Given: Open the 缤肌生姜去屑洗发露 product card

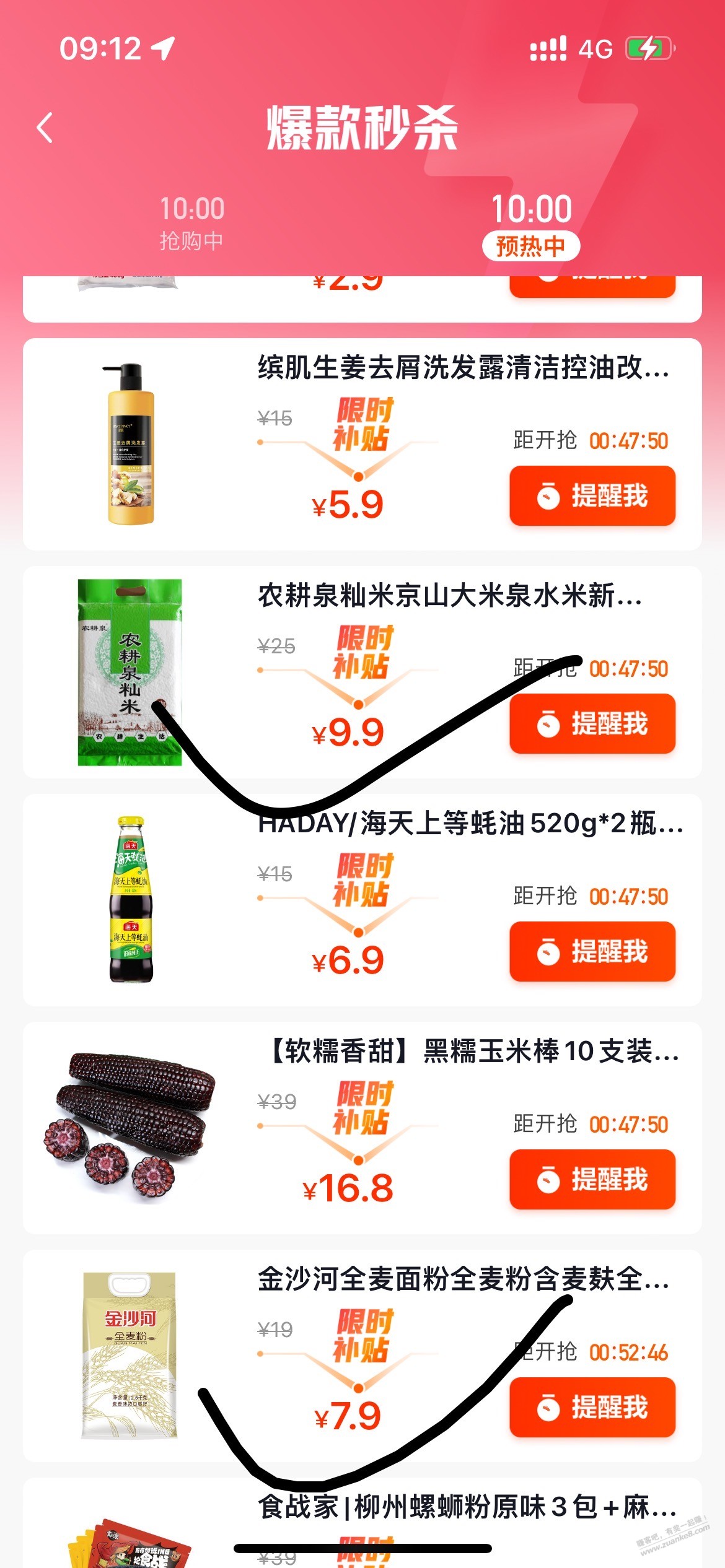Looking at the screenshot, I should 463,367.
